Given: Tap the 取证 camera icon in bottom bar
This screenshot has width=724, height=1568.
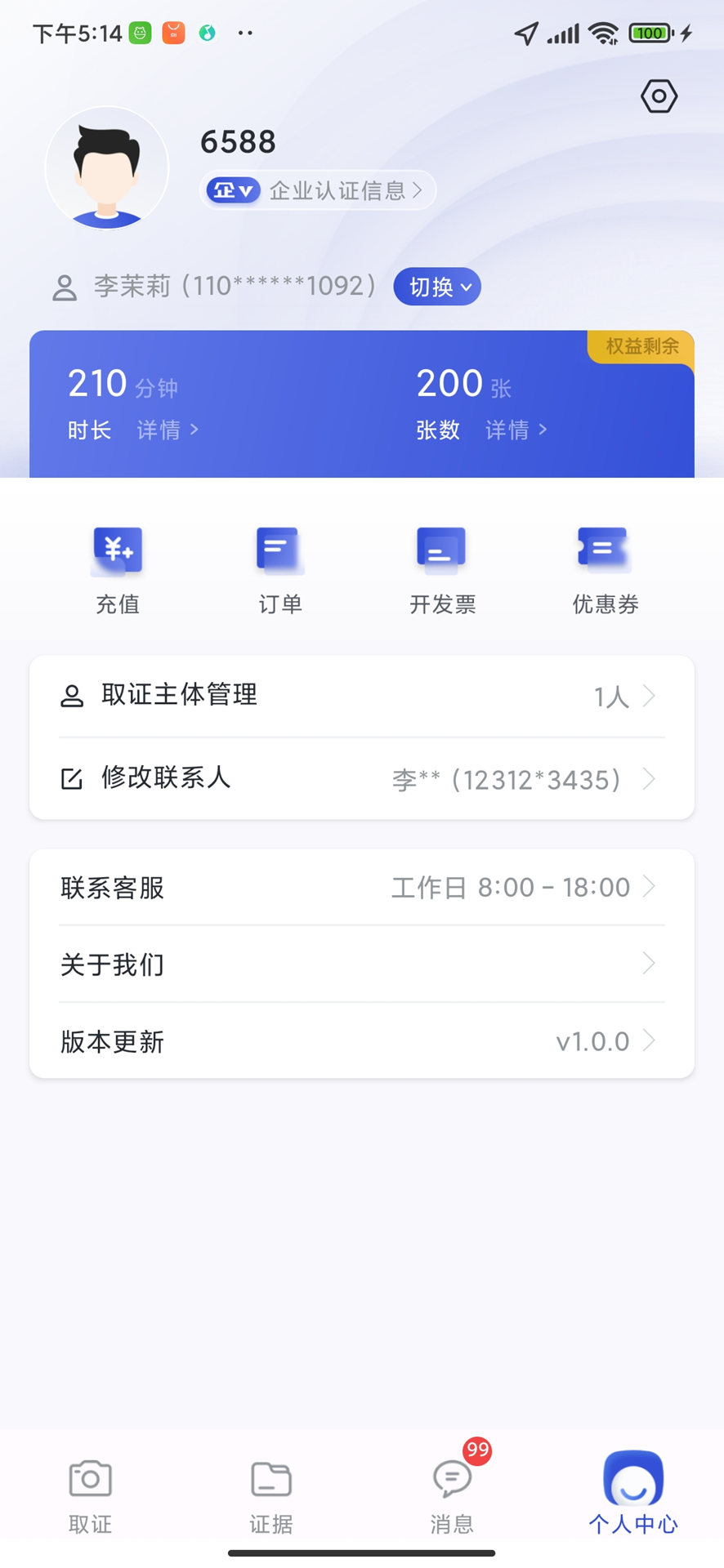Looking at the screenshot, I should [x=89, y=1478].
